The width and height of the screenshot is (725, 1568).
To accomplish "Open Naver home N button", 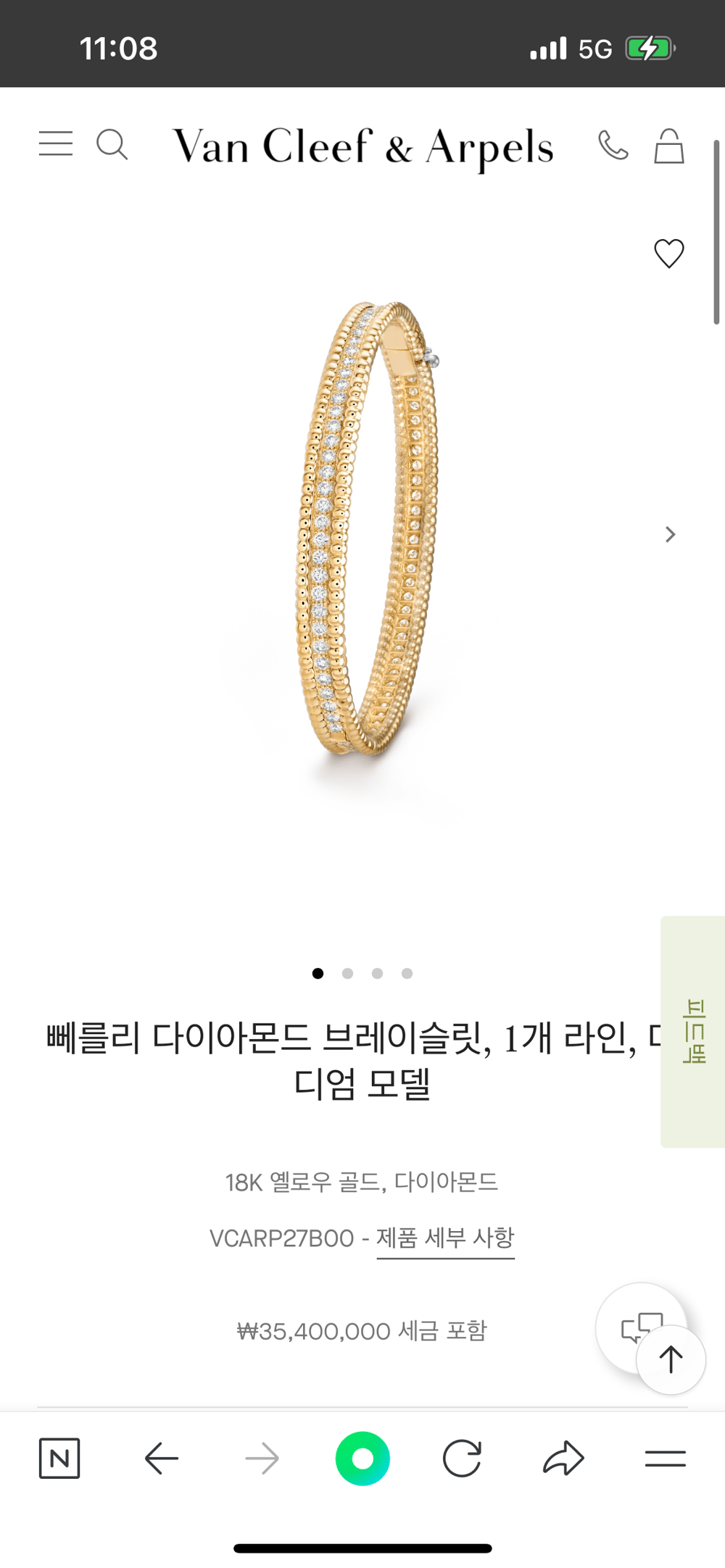I will coord(59,1458).
